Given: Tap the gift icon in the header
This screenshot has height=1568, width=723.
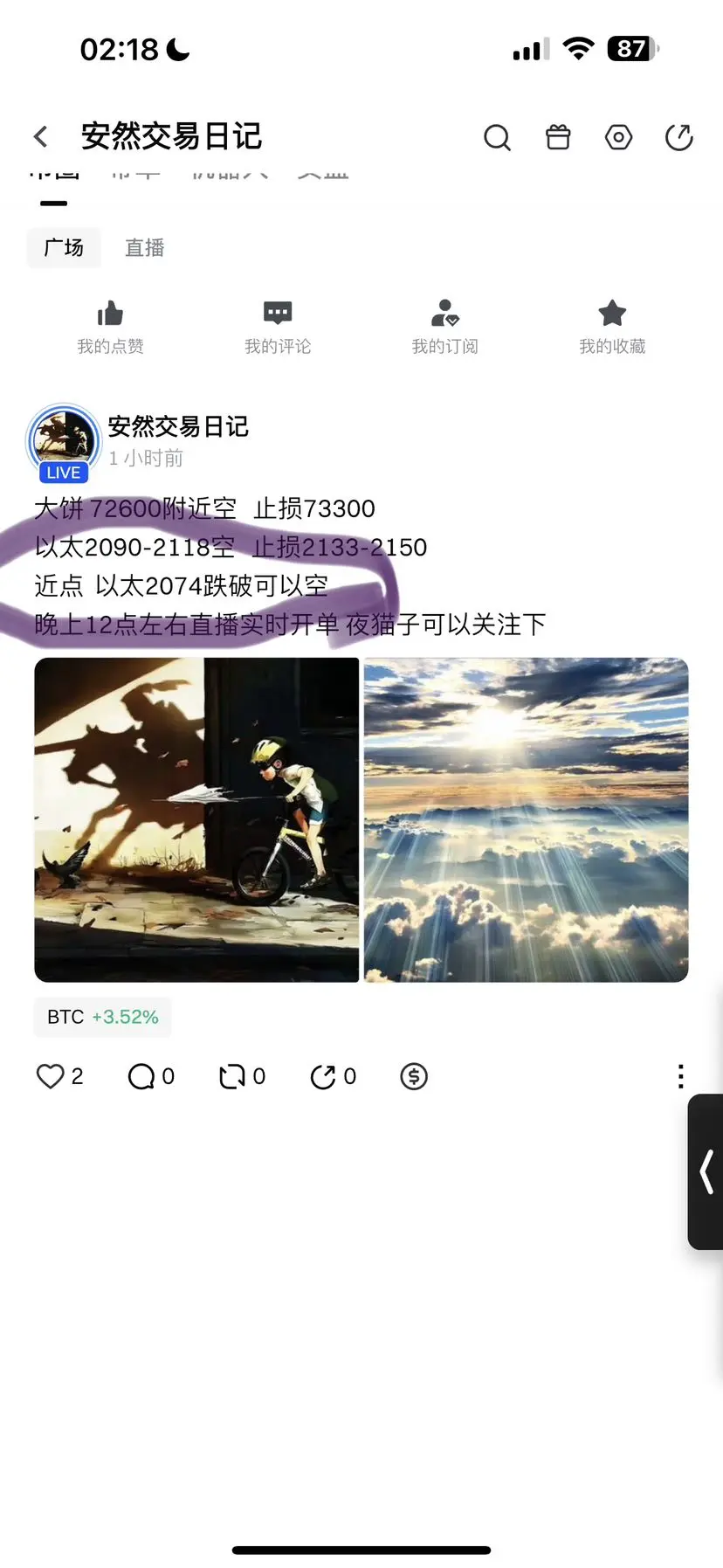Looking at the screenshot, I should tap(557, 137).
